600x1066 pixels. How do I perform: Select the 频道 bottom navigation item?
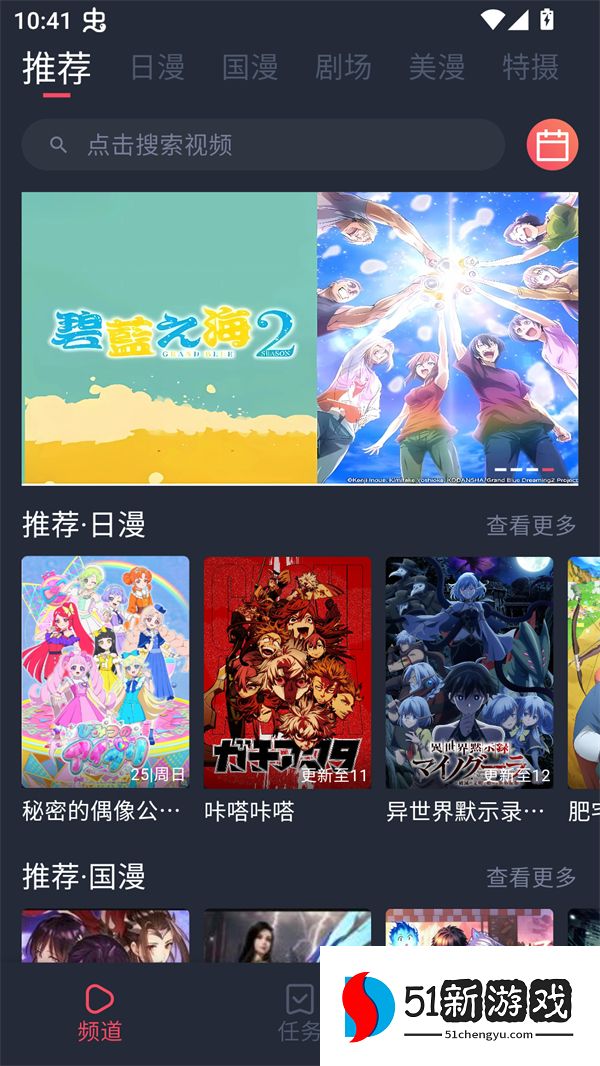[100, 1012]
